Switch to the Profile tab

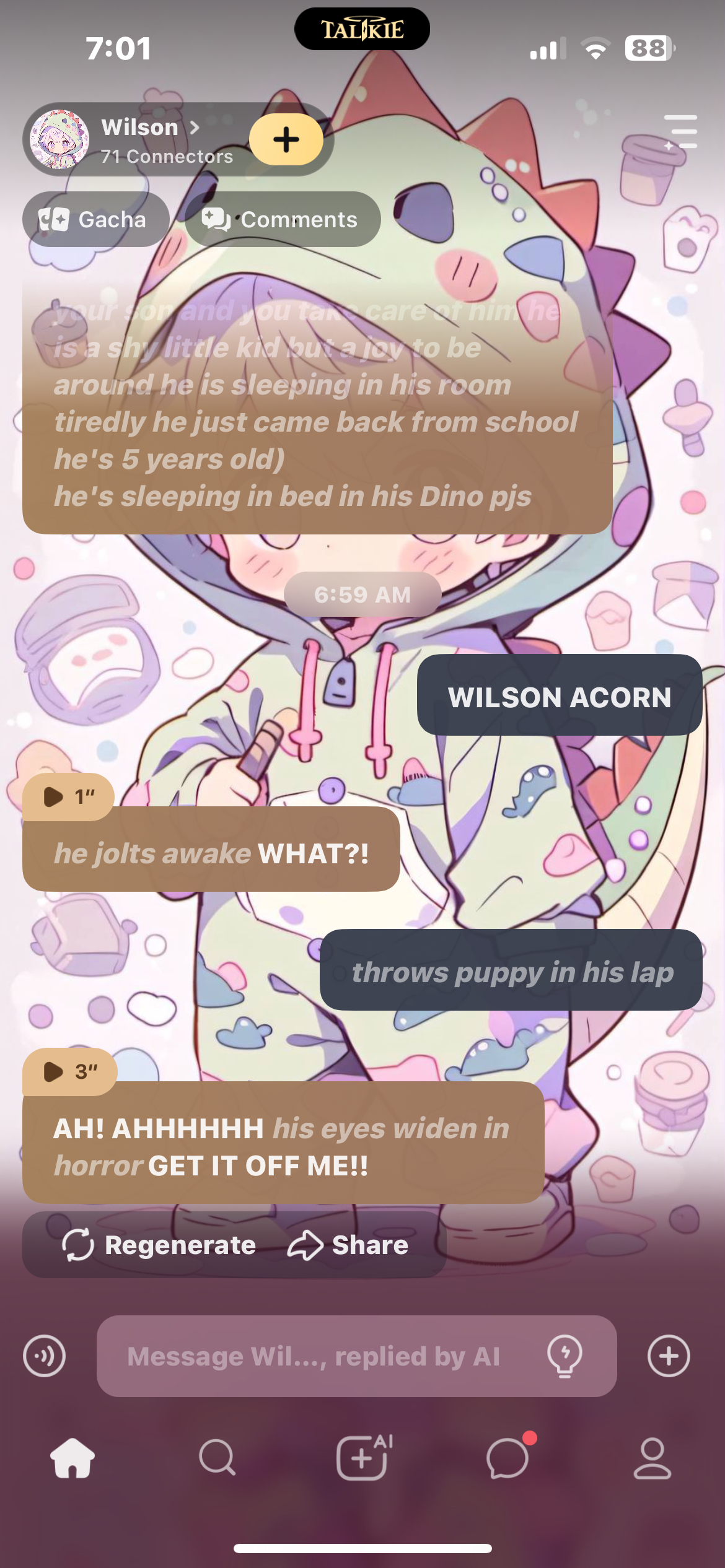652,1458
